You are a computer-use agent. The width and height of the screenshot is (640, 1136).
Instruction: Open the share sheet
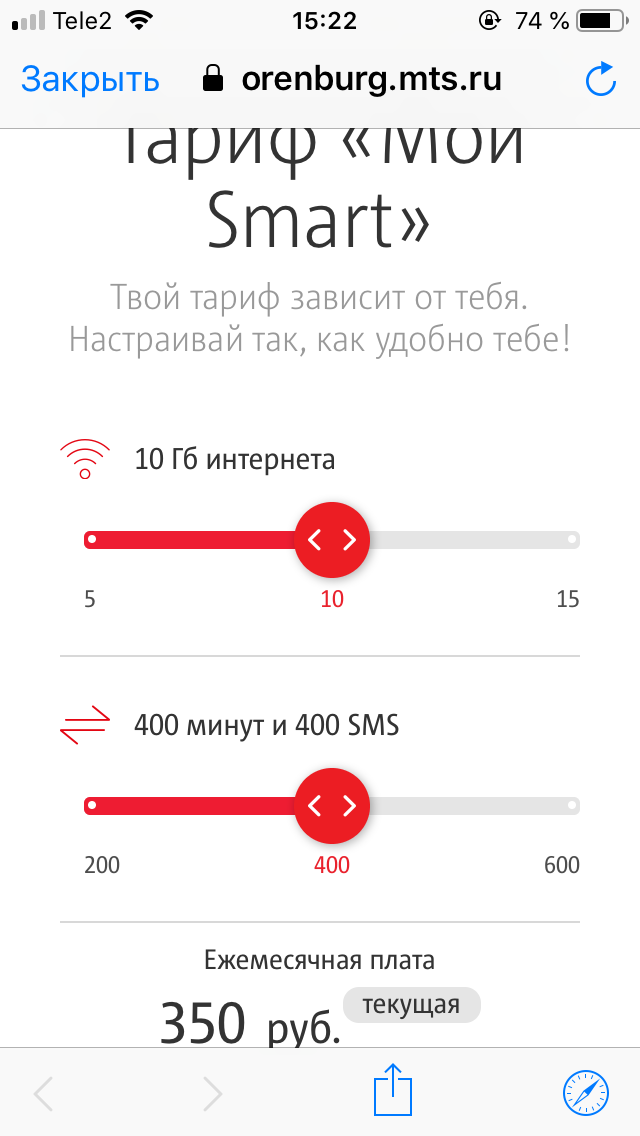coord(393,1091)
